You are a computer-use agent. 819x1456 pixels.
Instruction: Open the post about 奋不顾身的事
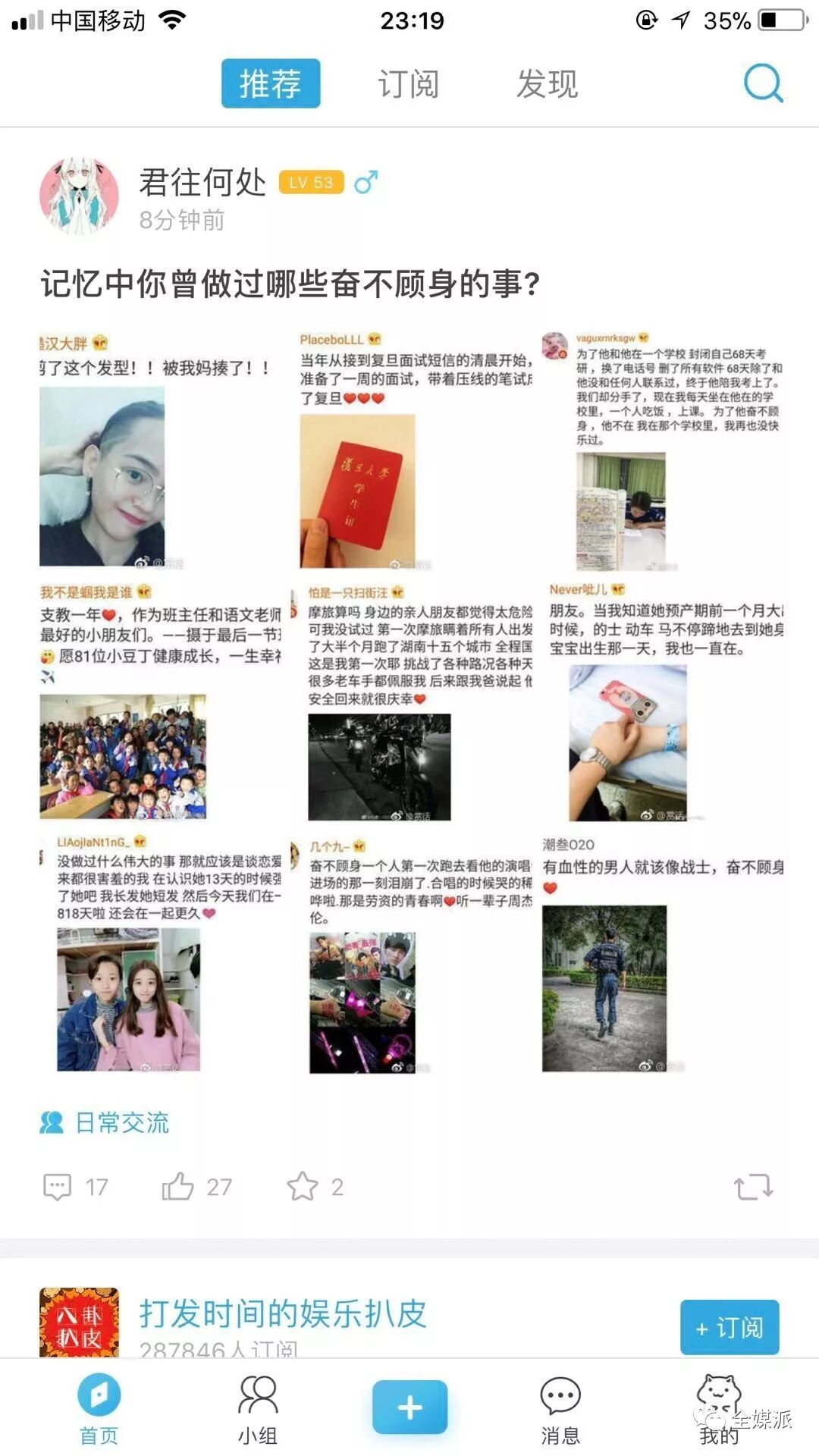coord(290,284)
